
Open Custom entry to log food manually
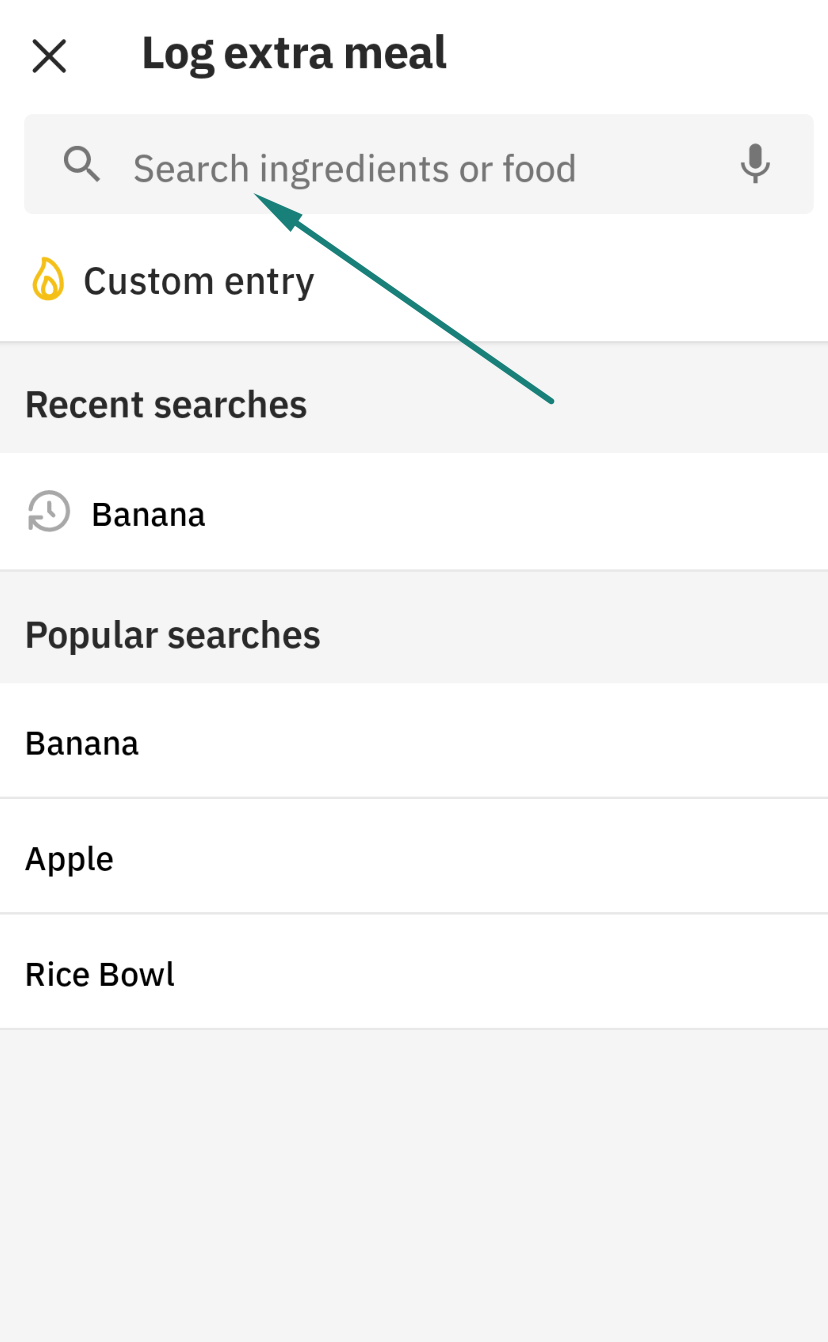point(198,280)
